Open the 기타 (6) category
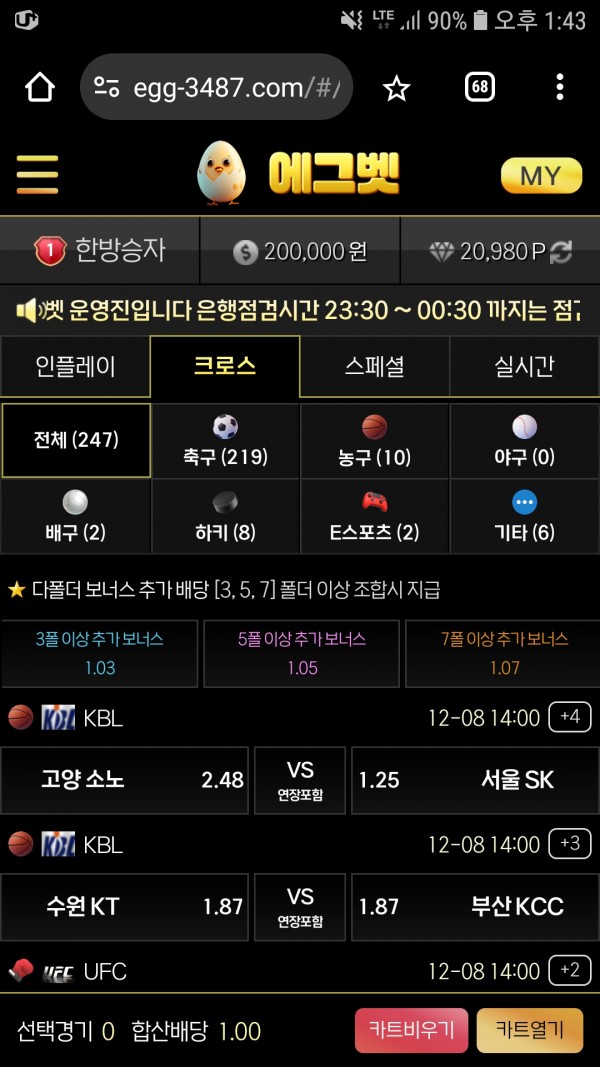600x1067 pixels. point(524,516)
